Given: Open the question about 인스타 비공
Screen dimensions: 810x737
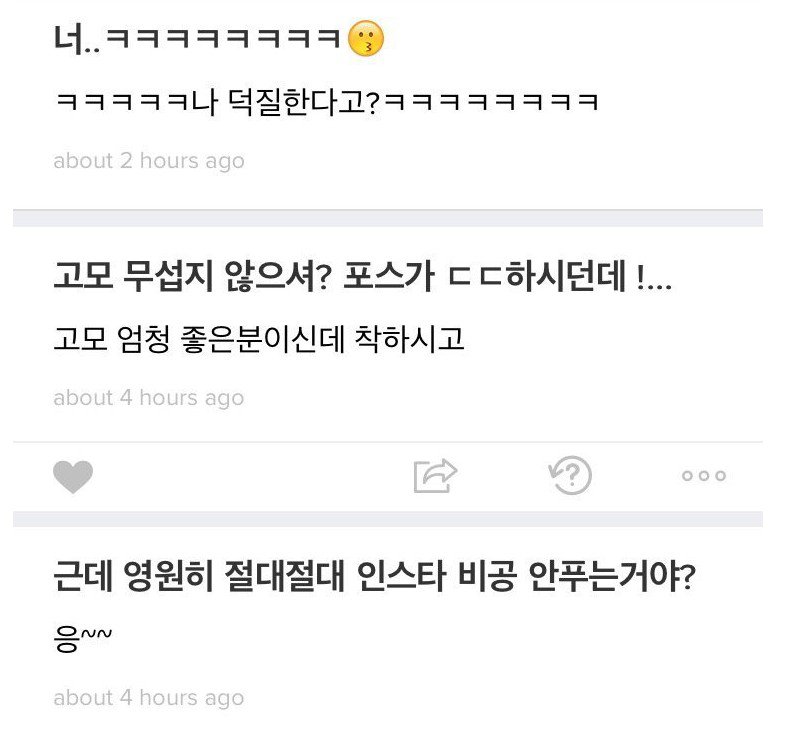Looking at the screenshot, I should (374, 580).
